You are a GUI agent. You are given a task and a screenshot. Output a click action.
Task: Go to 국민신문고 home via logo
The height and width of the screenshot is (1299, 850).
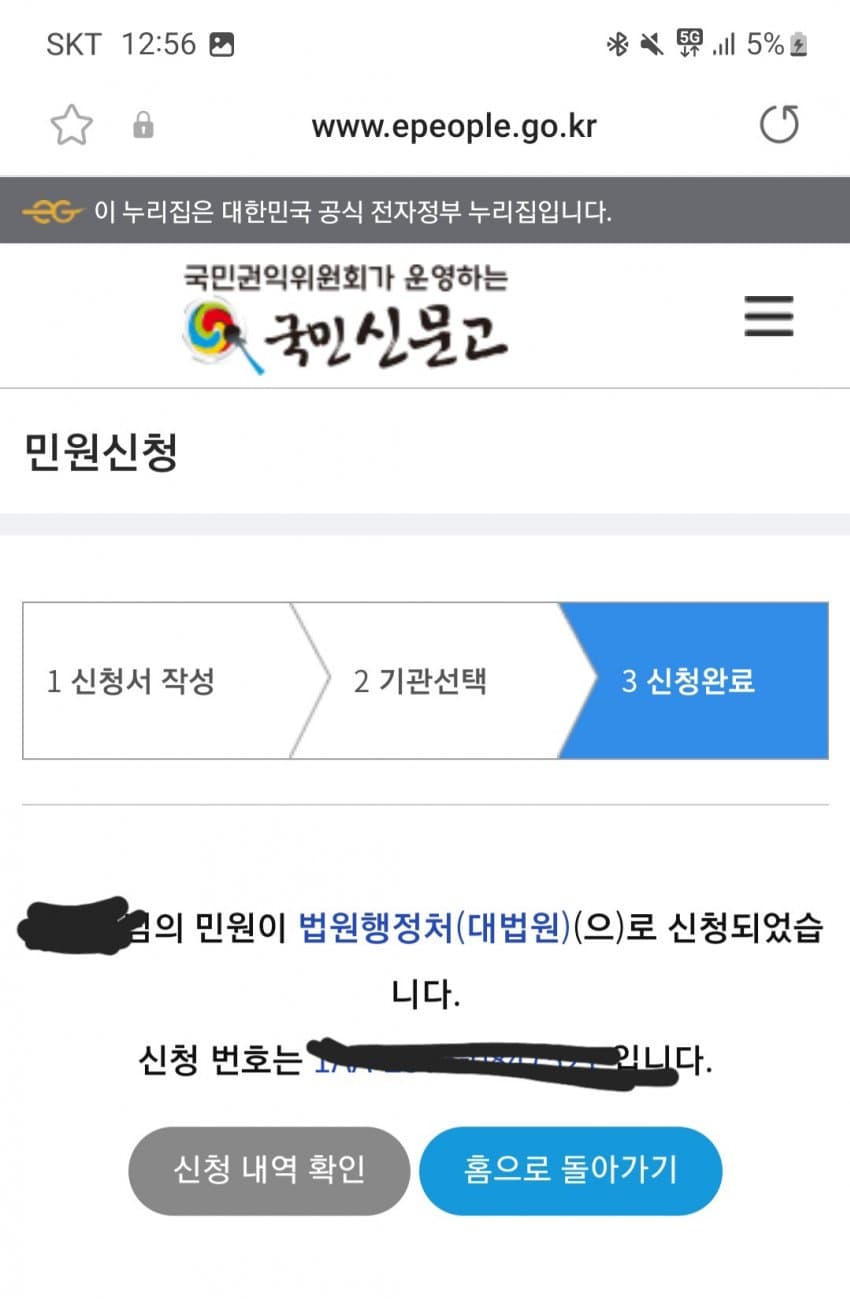click(x=345, y=319)
